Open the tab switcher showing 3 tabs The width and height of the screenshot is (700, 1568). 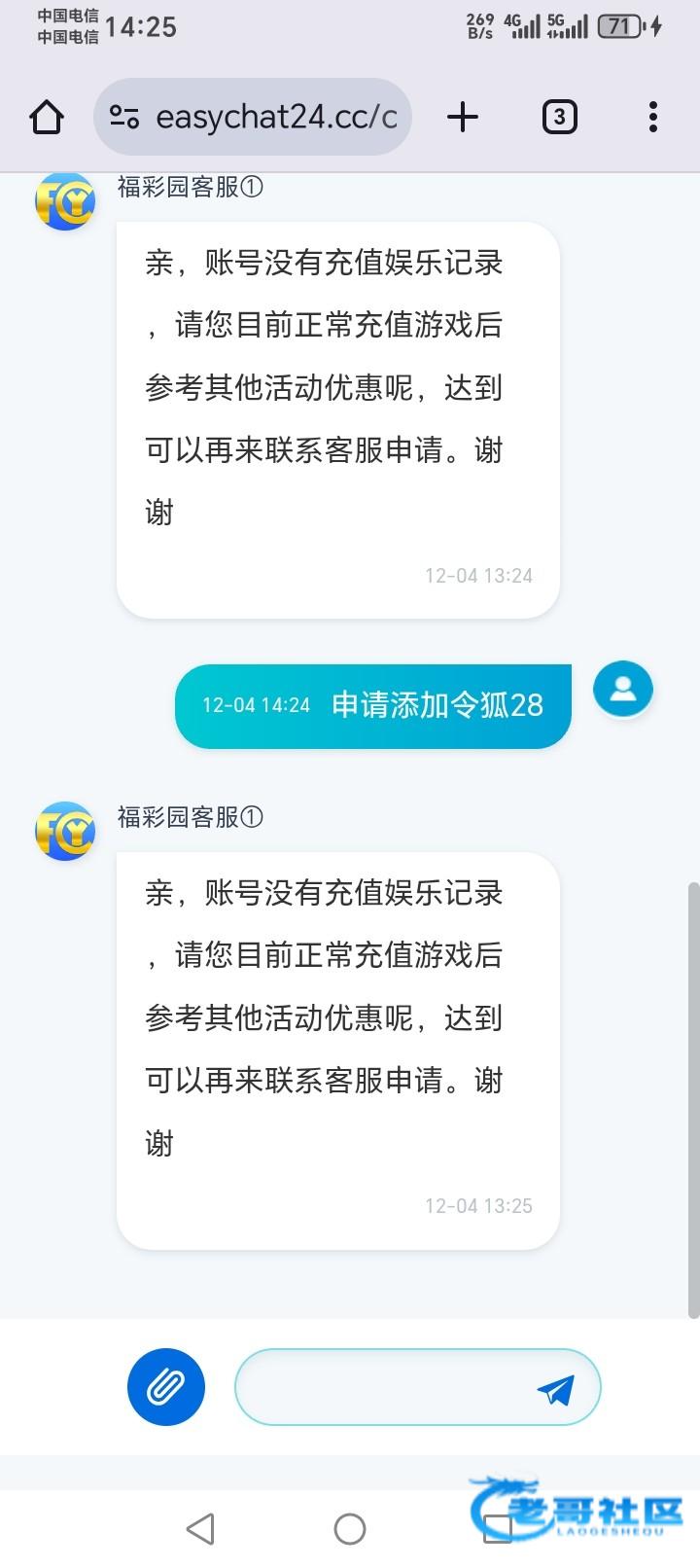pos(559,118)
